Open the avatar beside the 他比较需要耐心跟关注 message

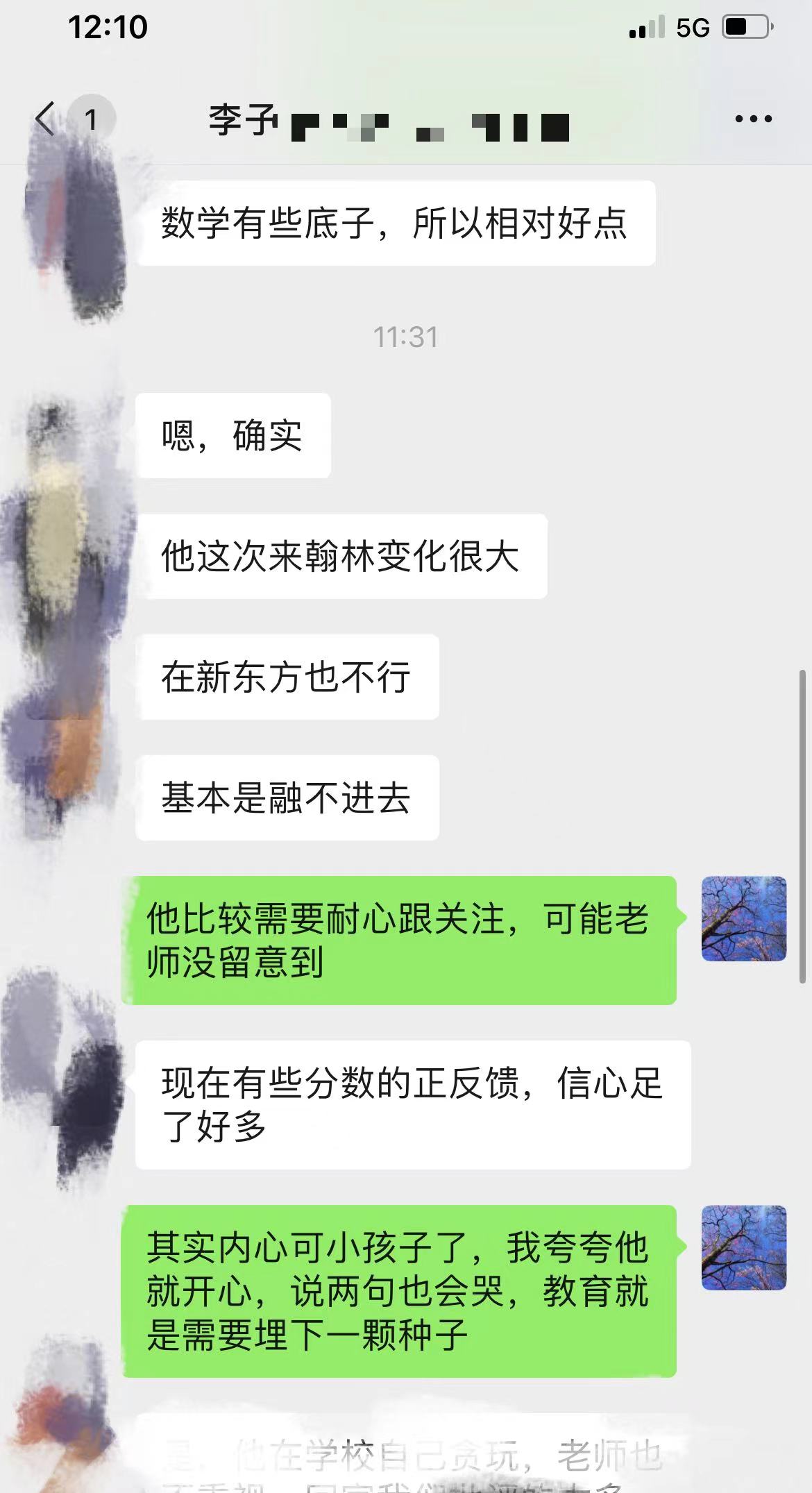pos(743,918)
